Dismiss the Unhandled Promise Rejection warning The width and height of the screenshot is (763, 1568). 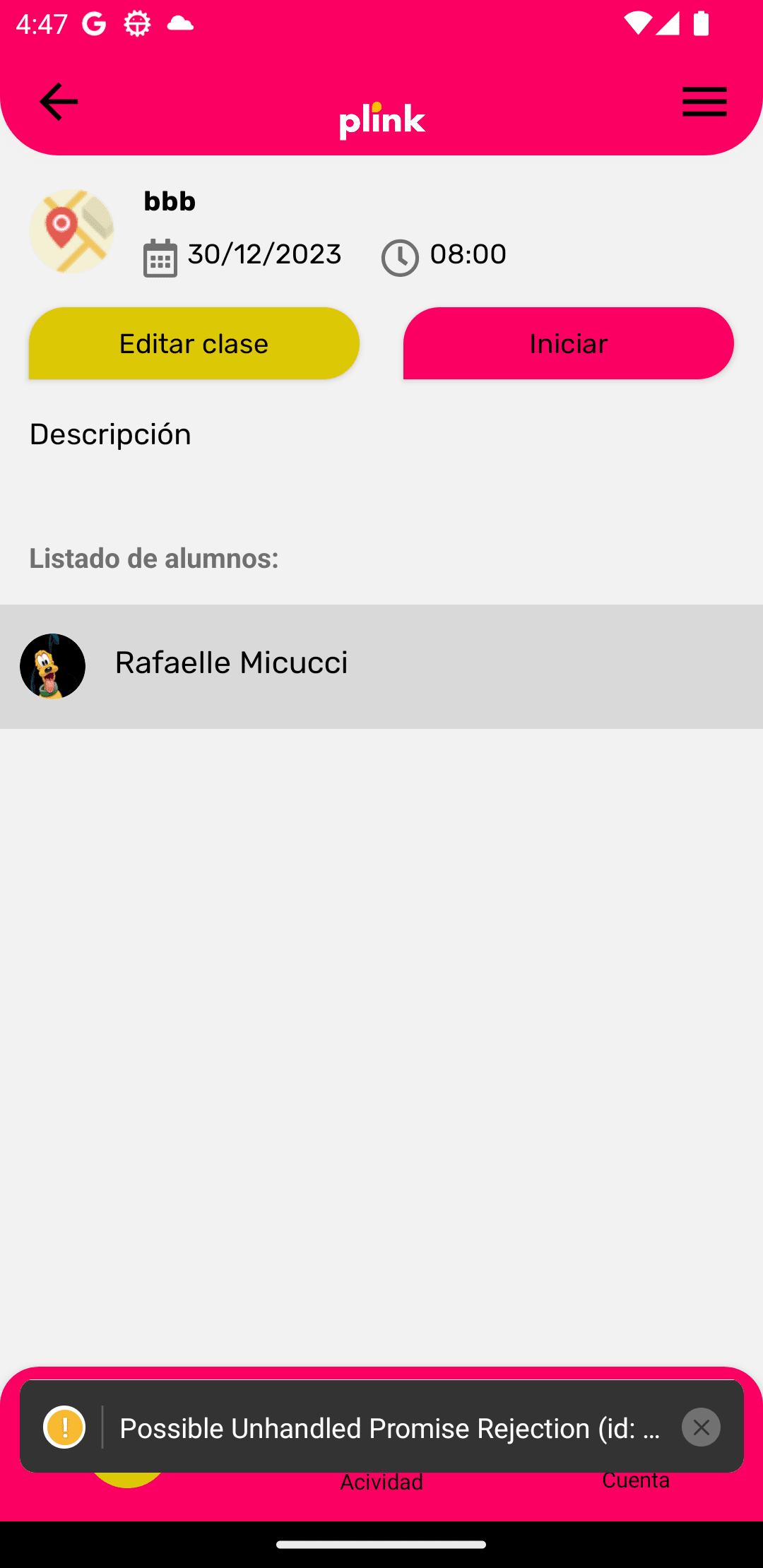701,1427
